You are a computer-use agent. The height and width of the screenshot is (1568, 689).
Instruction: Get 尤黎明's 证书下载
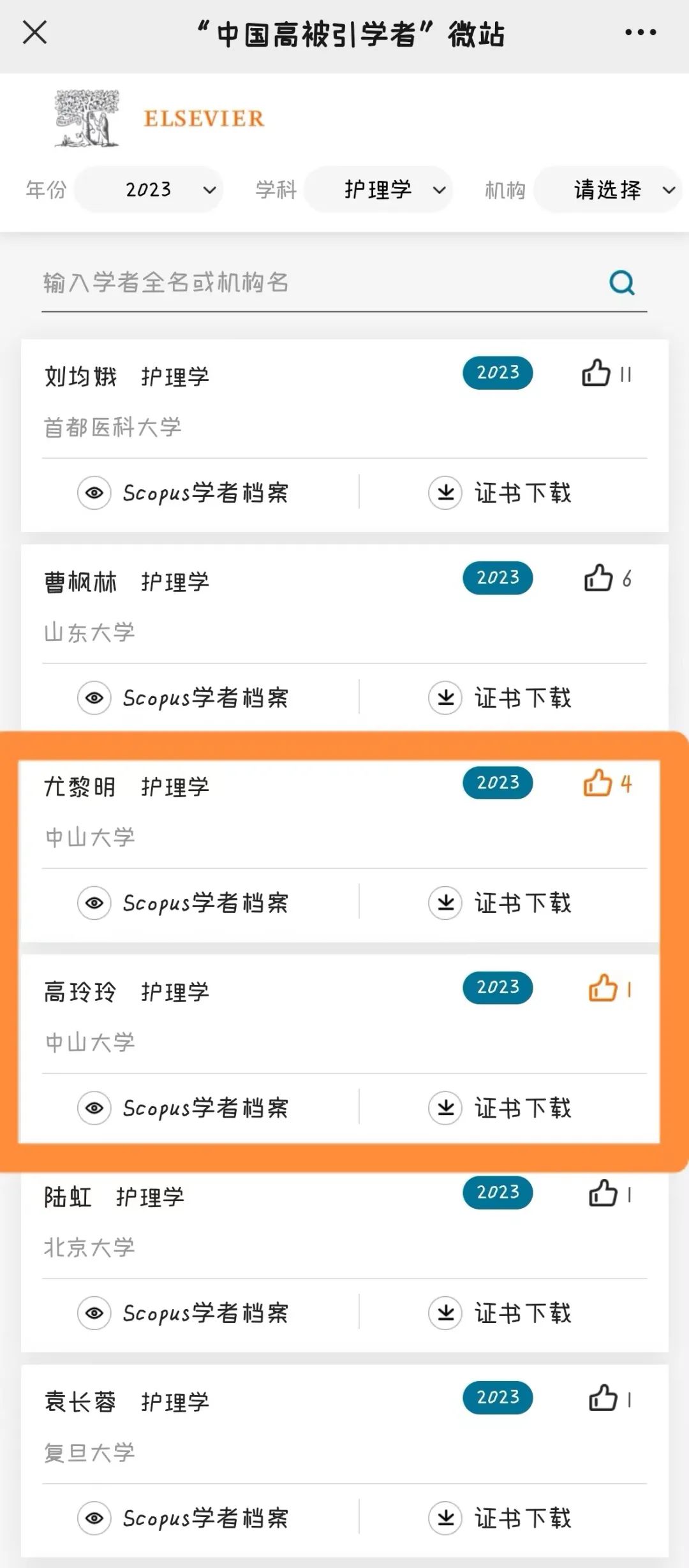click(x=500, y=903)
